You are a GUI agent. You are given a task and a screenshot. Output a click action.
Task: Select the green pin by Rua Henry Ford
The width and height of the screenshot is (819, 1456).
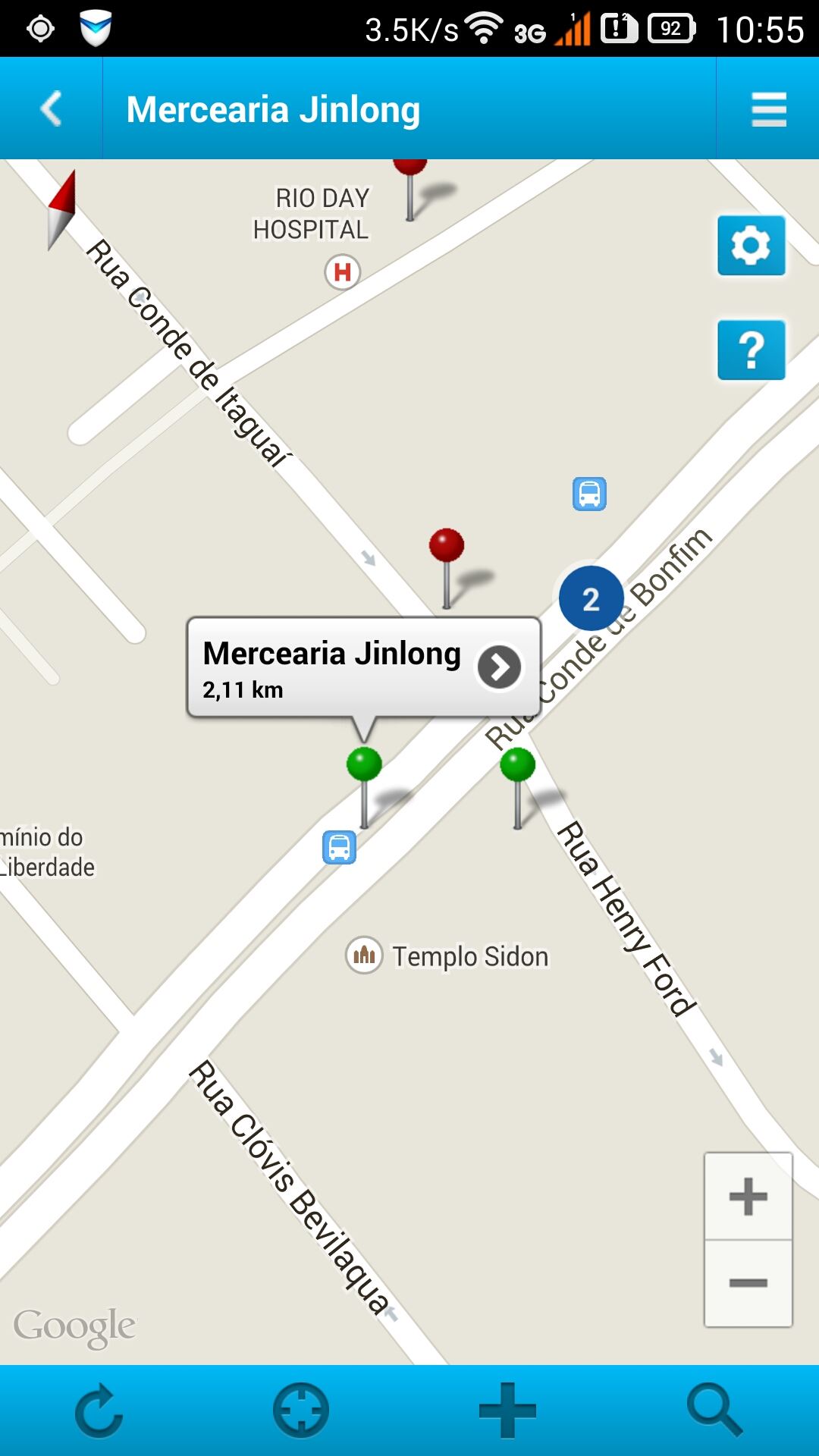pyautogui.click(x=518, y=788)
